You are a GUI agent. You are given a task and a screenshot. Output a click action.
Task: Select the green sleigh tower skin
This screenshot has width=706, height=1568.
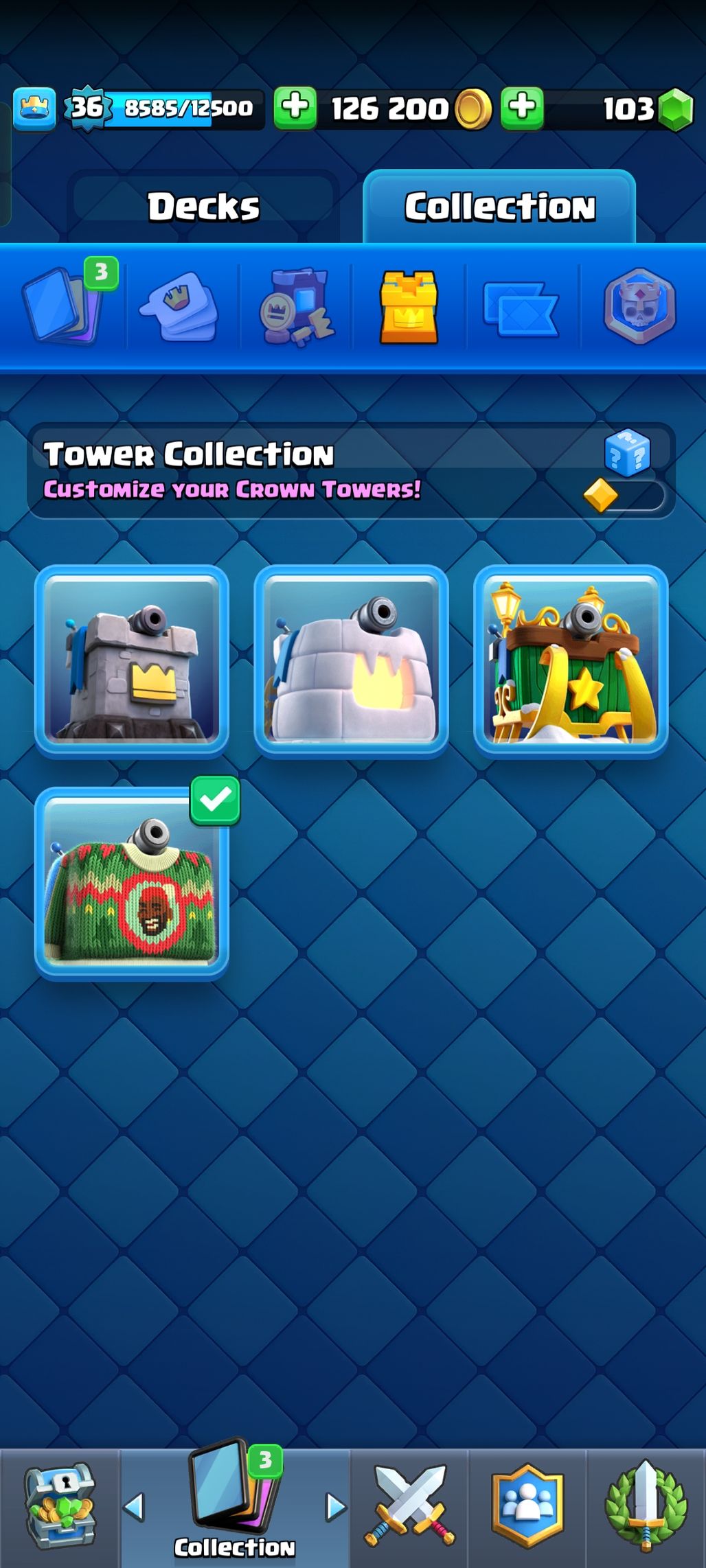click(571, 661)
